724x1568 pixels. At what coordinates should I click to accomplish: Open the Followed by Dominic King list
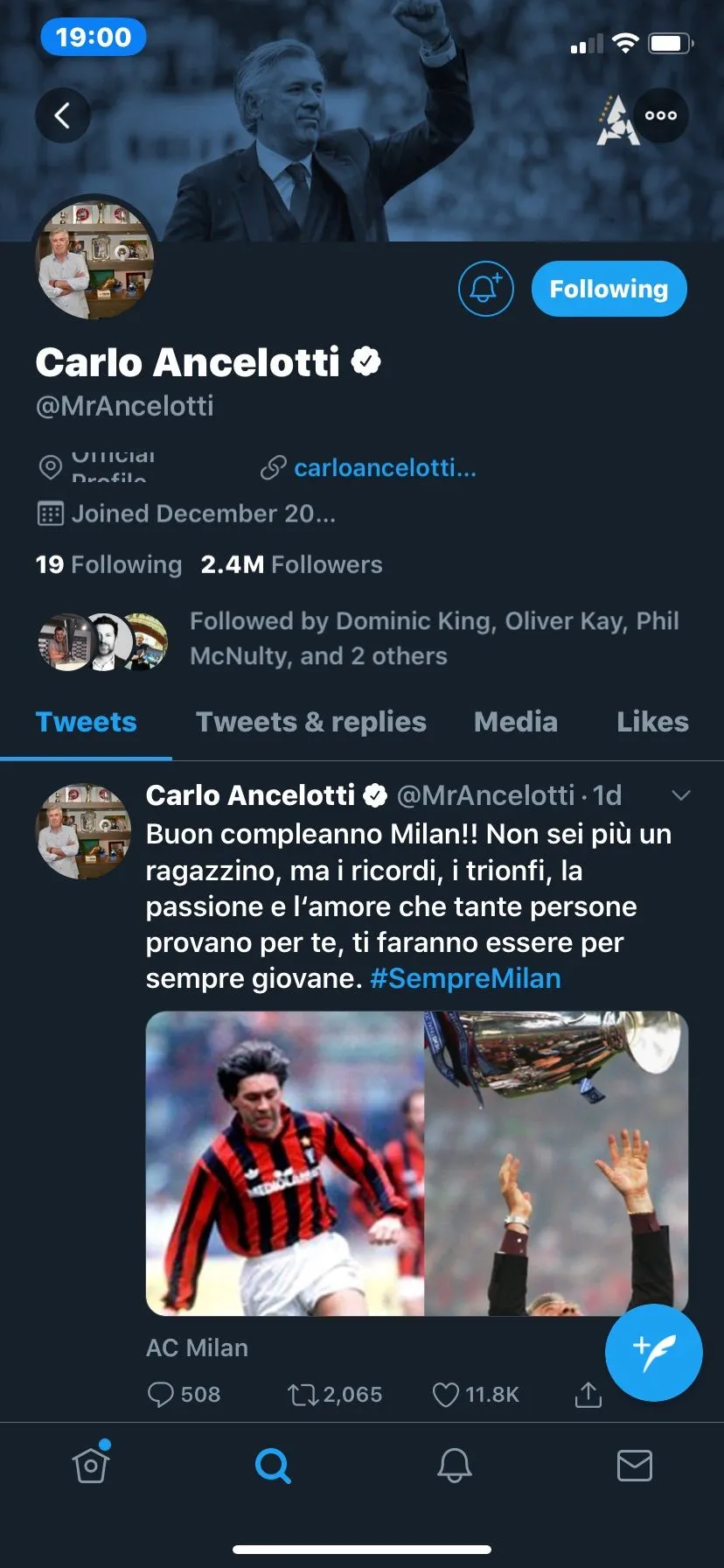pos(434,639)
